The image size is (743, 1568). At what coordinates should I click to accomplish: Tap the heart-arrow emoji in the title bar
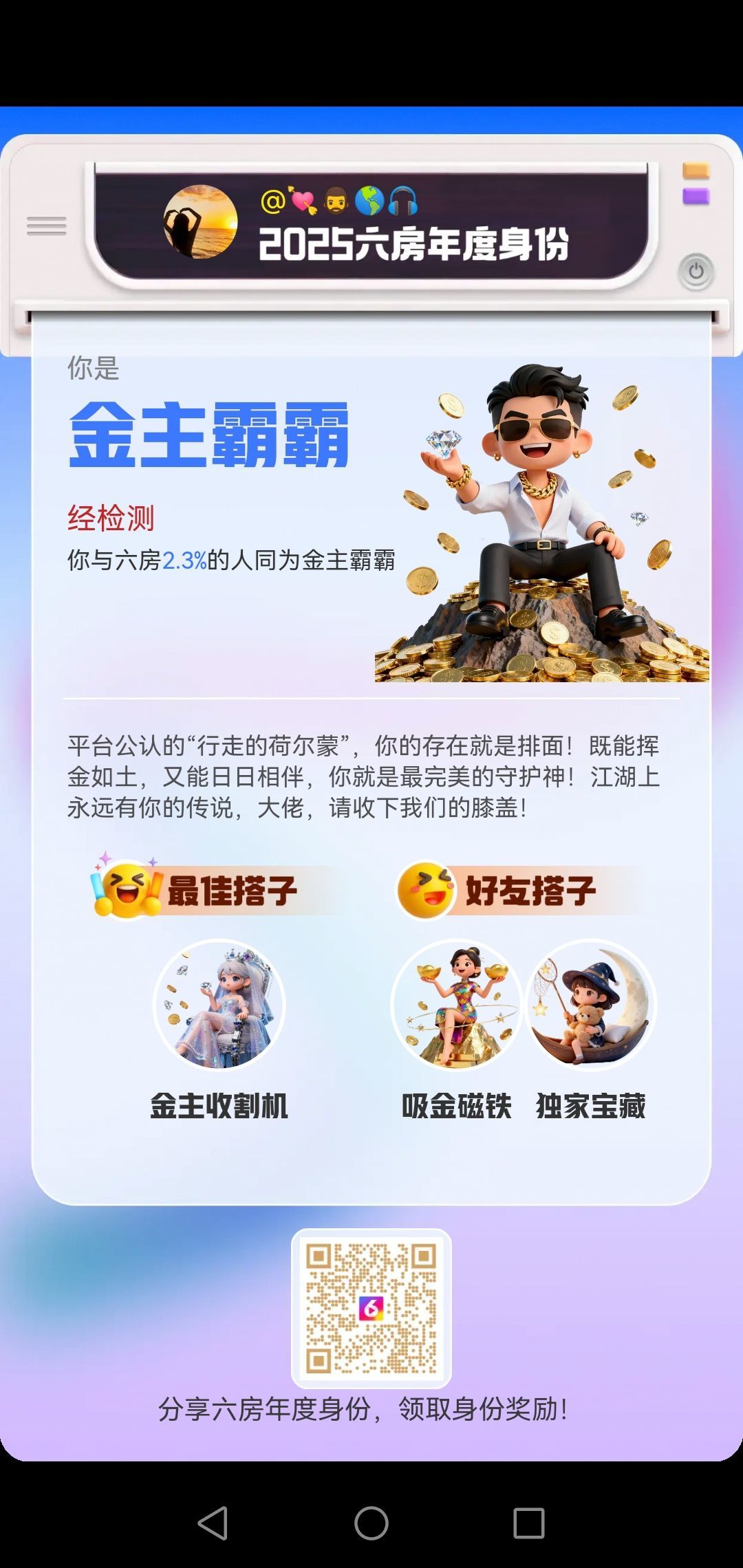pyautogui.click(x=305, y=199)
